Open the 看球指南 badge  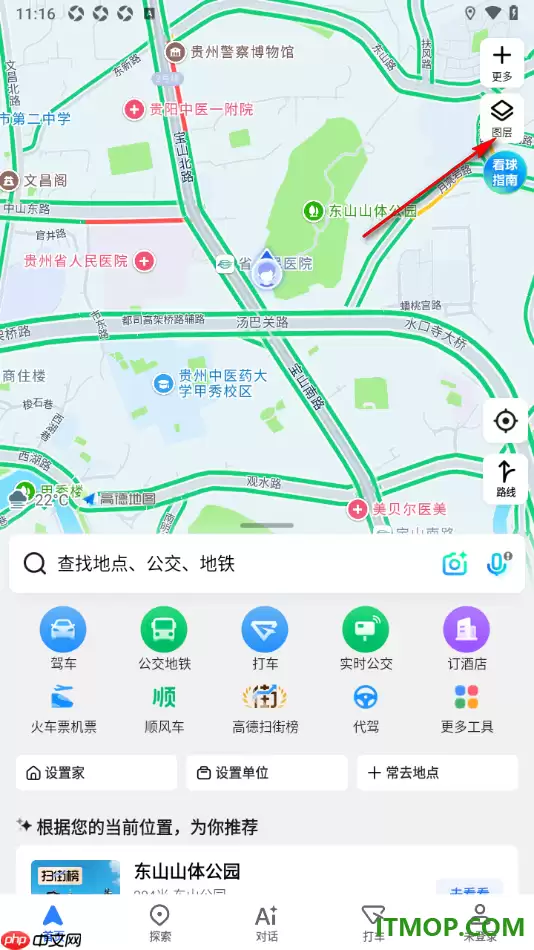504,172
